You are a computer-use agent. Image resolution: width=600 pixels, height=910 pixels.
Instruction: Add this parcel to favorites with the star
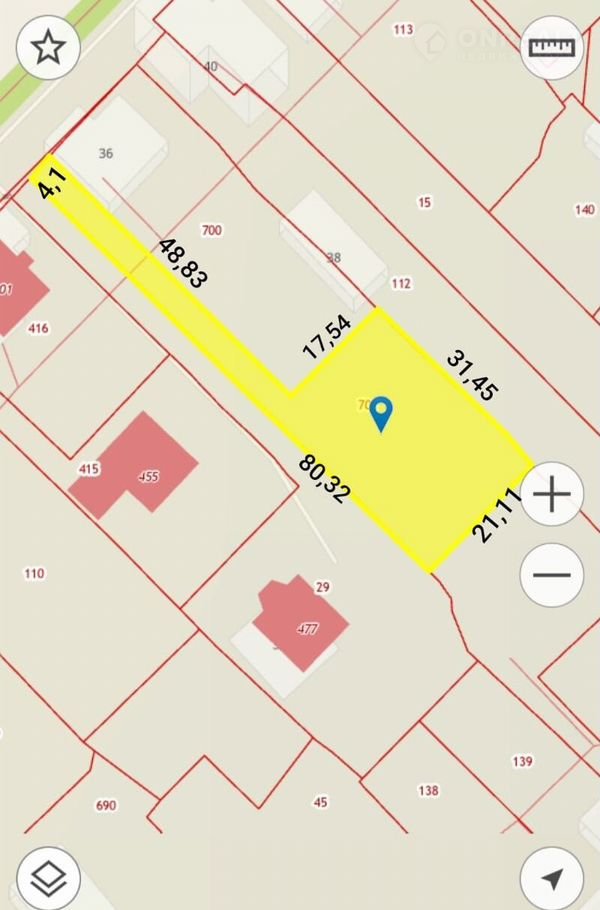(48, 47)
